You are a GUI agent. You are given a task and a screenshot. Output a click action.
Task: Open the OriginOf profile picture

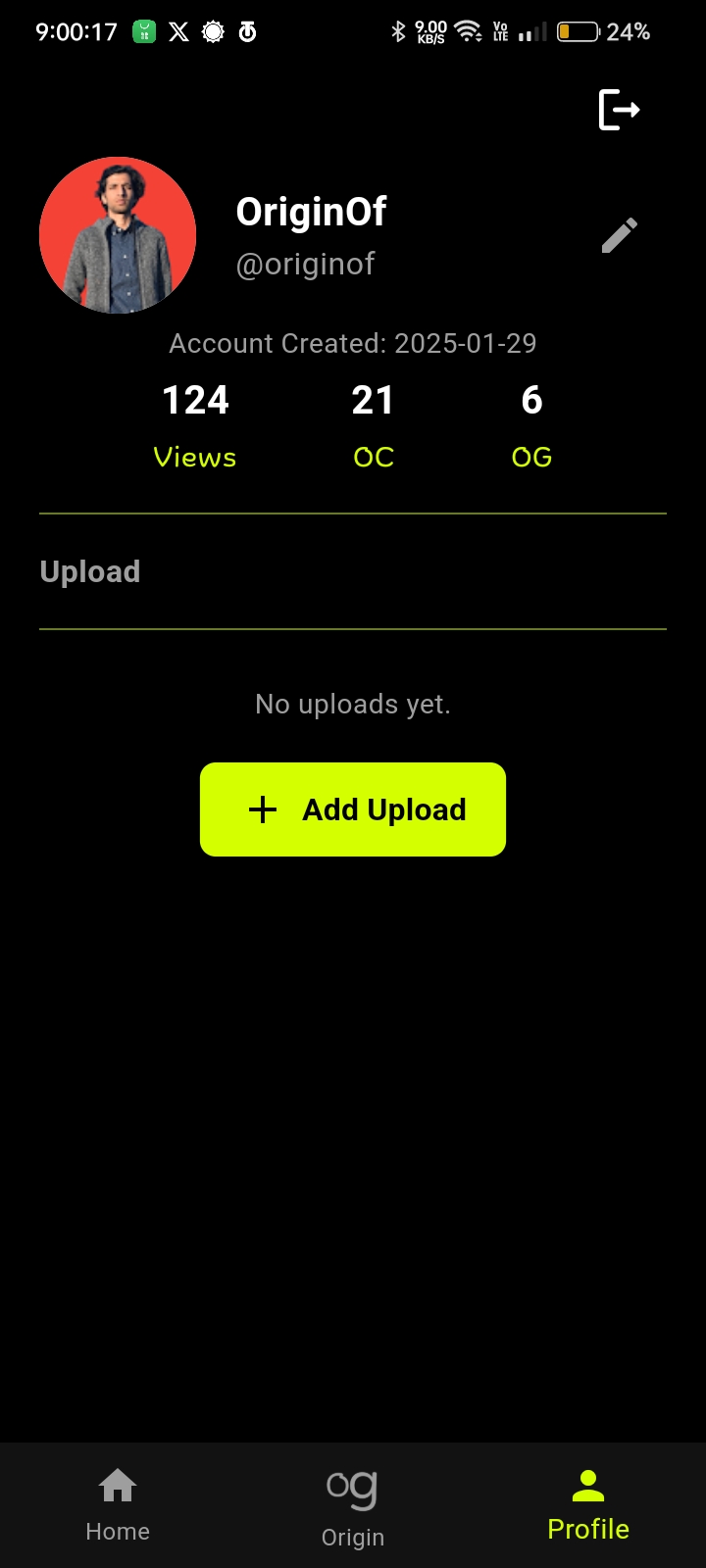pyautogui.click(x=118, y=235)
